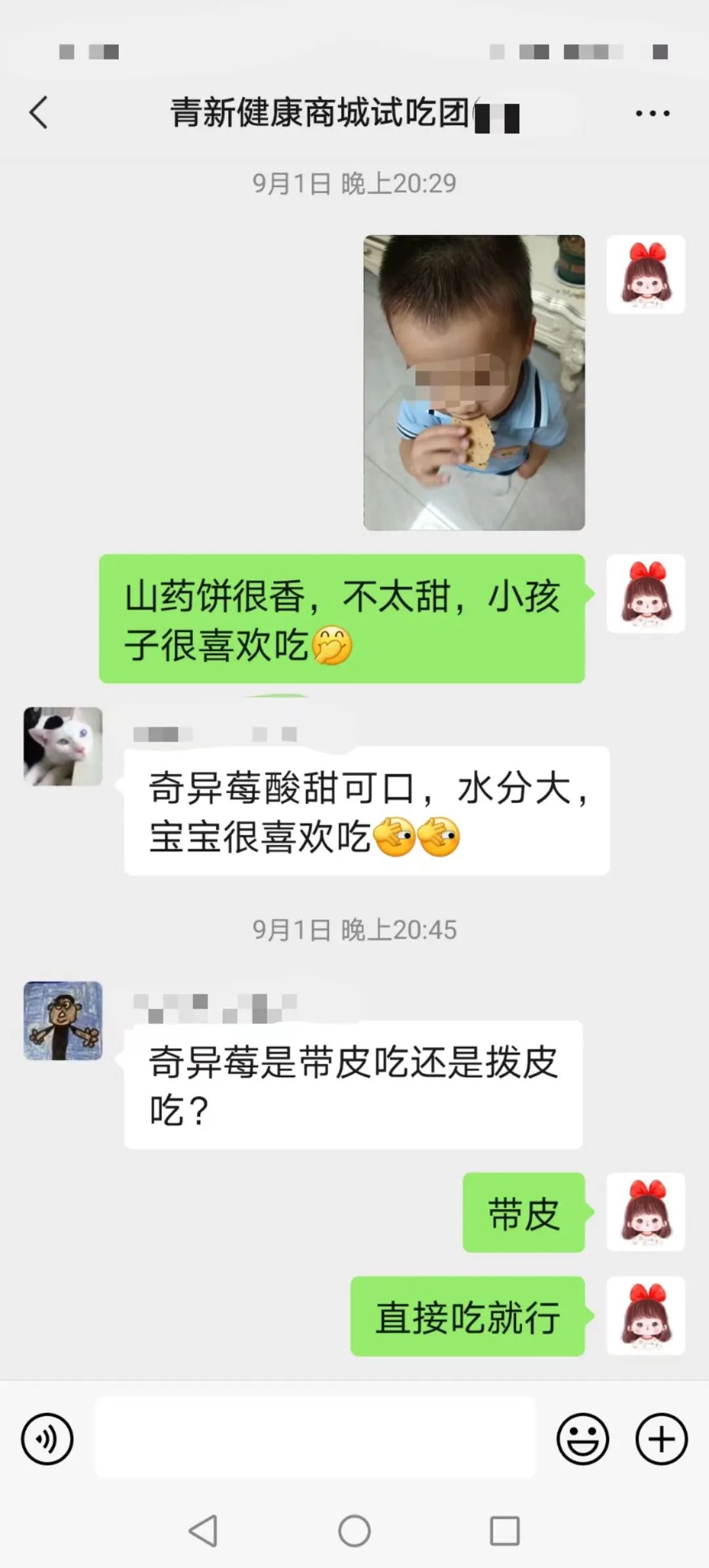Tap the system home button
Image resolution: width=709 pixels, height=1568 pixels.
[354, 1531]
